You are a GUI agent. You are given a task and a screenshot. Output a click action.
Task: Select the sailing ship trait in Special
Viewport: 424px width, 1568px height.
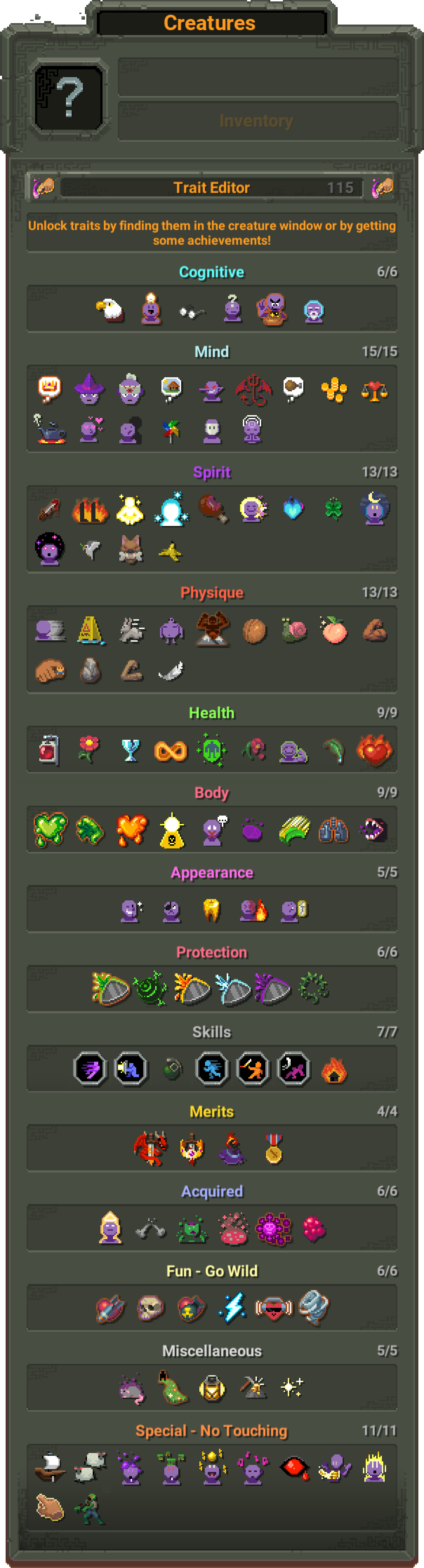[49, 1468]
